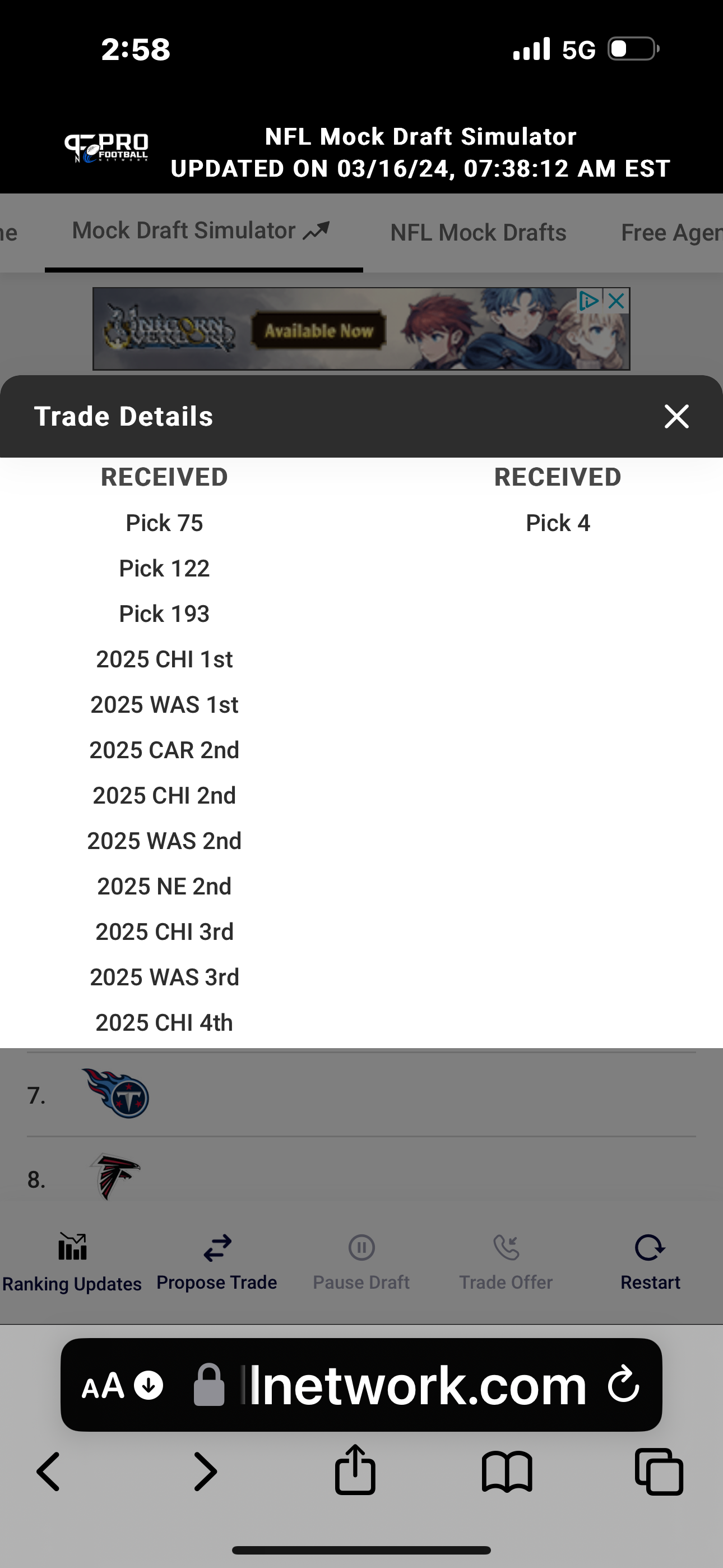
Task: Tap Propose Trade
Action: tap(217, 1262)
